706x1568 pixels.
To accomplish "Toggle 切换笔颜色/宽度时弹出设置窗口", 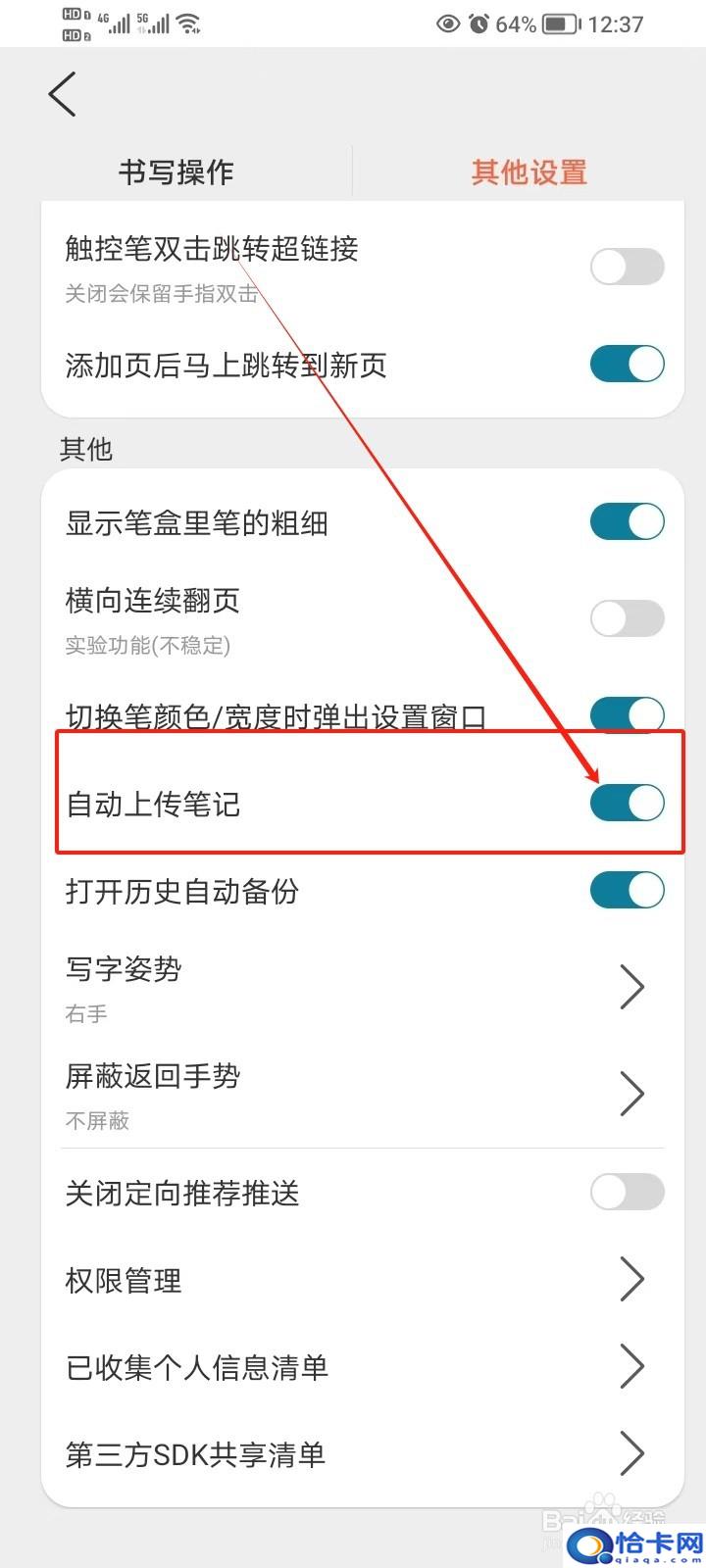I will point(628,714).
